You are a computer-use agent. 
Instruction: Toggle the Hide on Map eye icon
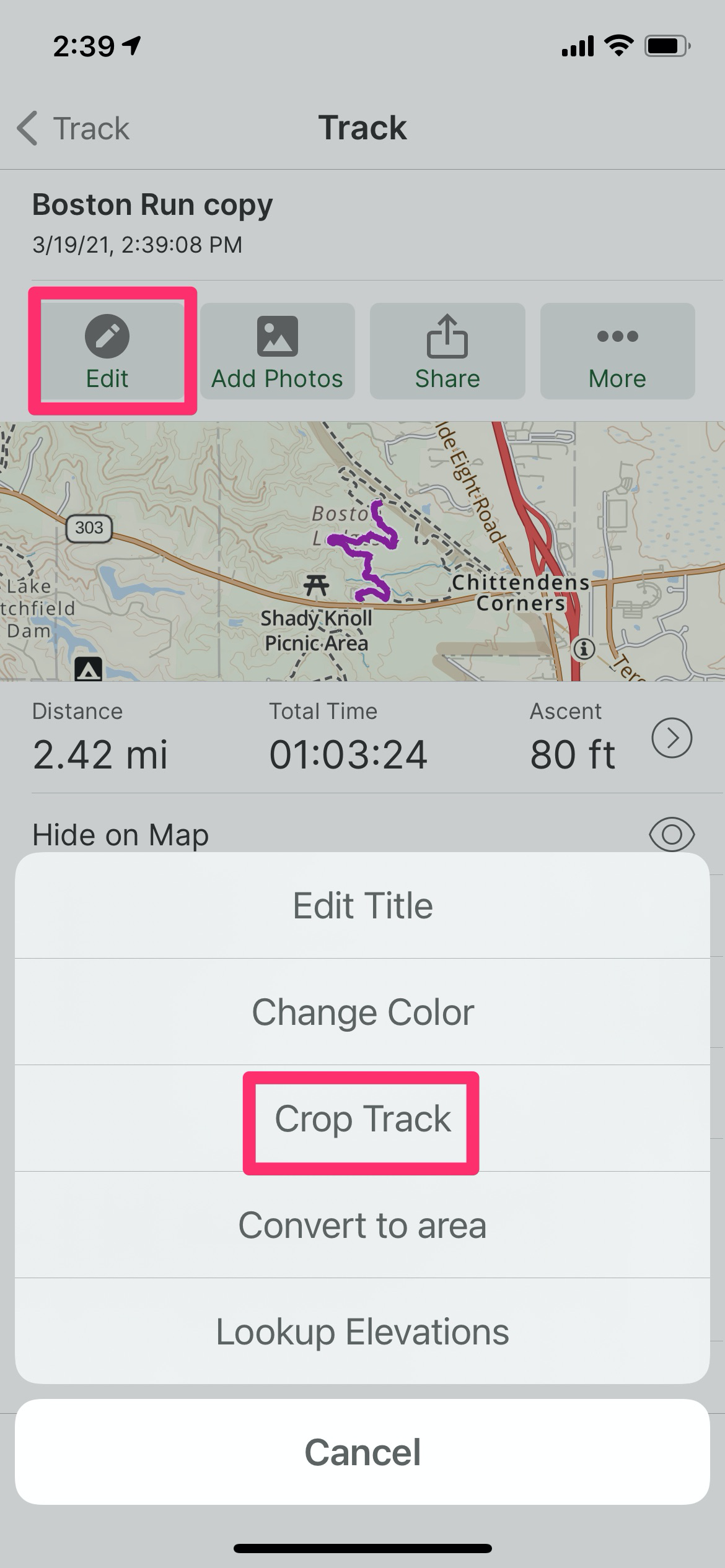pos(672,834)
